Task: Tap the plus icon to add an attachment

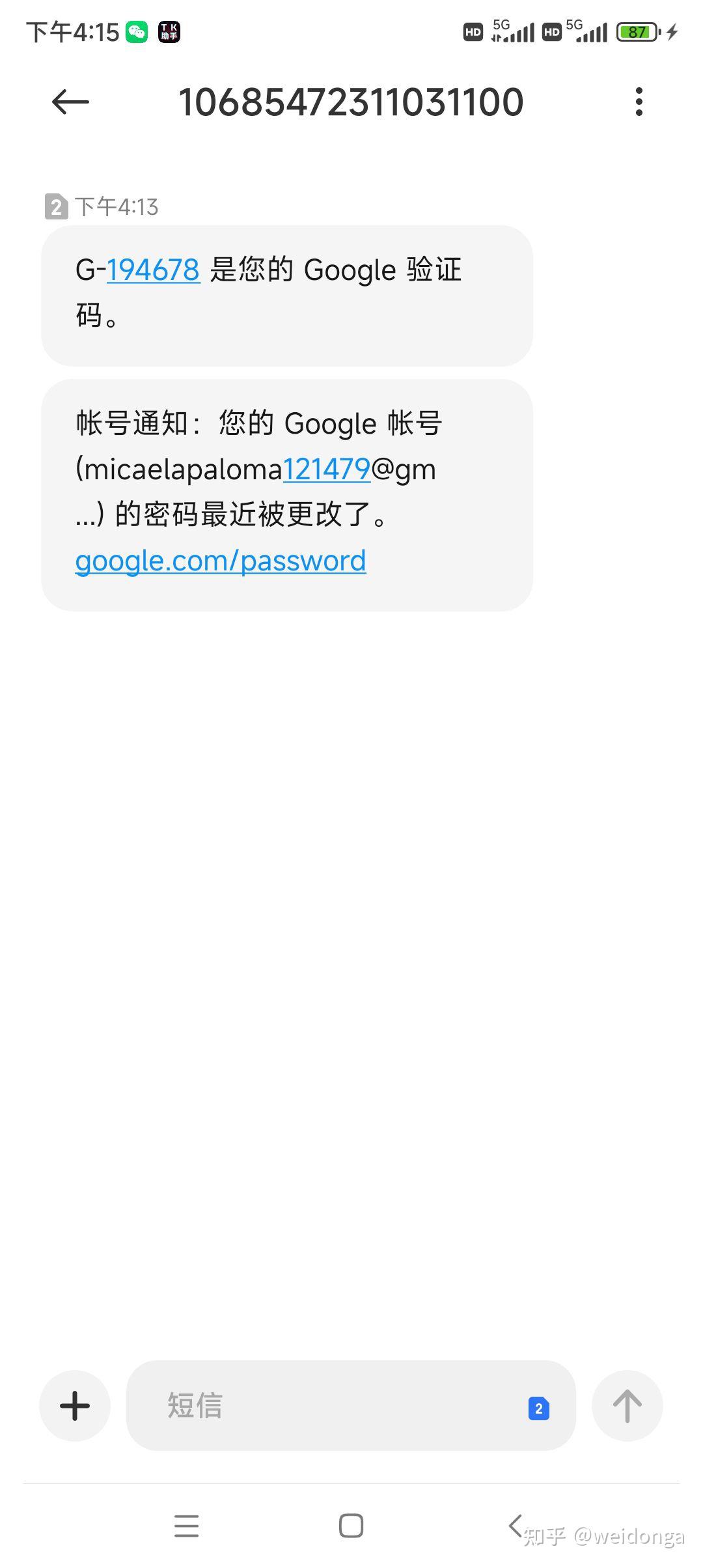Action: pos(74,1407)
